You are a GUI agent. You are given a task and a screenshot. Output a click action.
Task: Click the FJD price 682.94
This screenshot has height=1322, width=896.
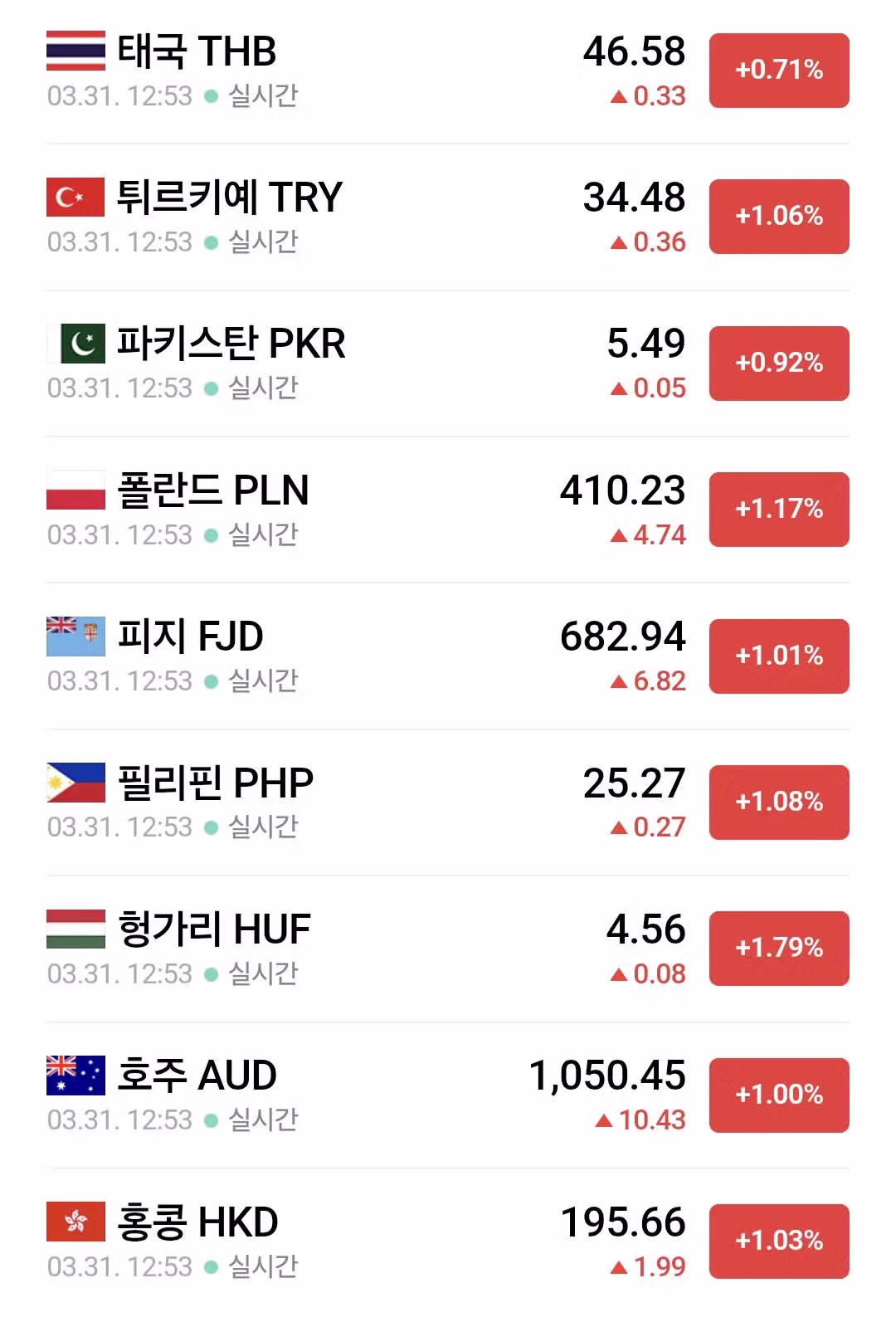click(621, 637)
